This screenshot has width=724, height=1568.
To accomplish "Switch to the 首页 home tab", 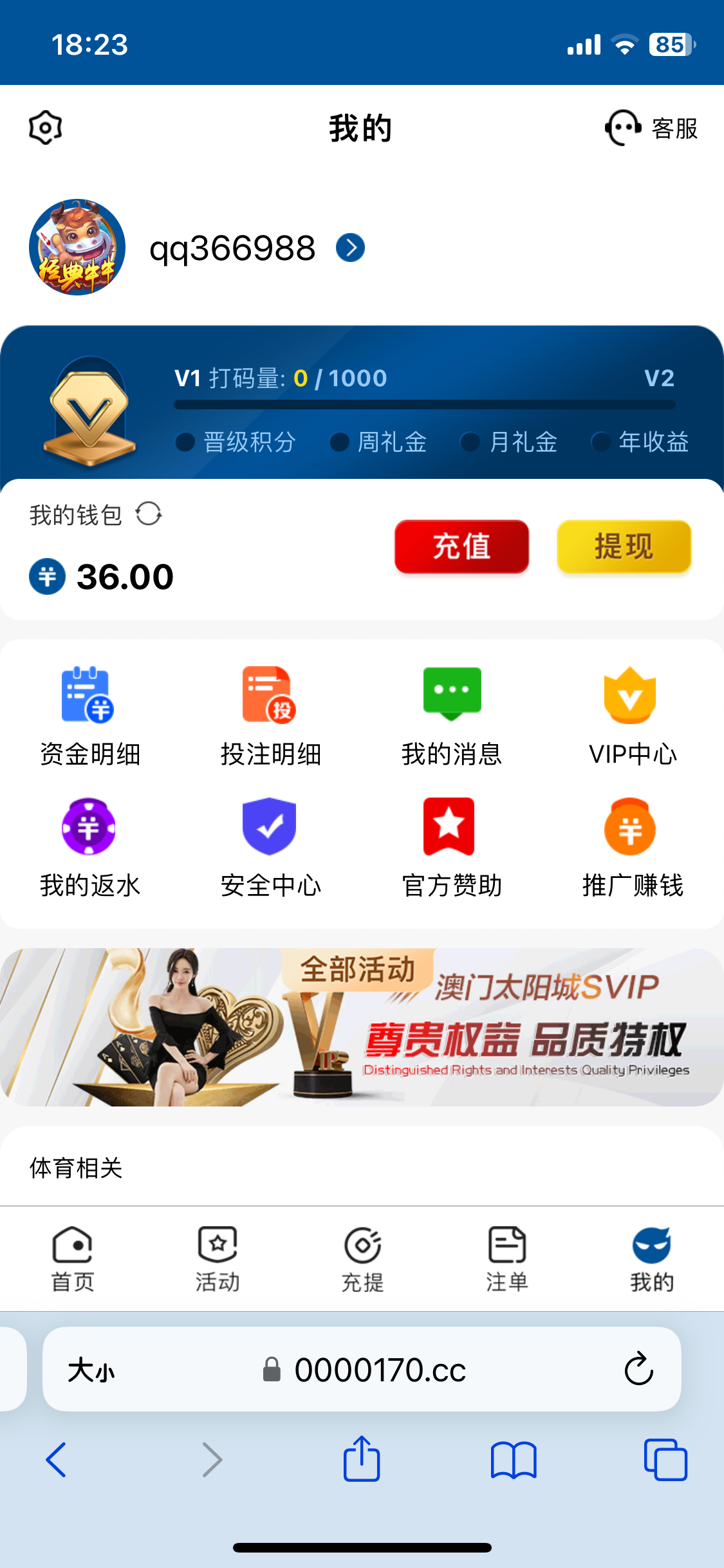I will click(73, 1259).
